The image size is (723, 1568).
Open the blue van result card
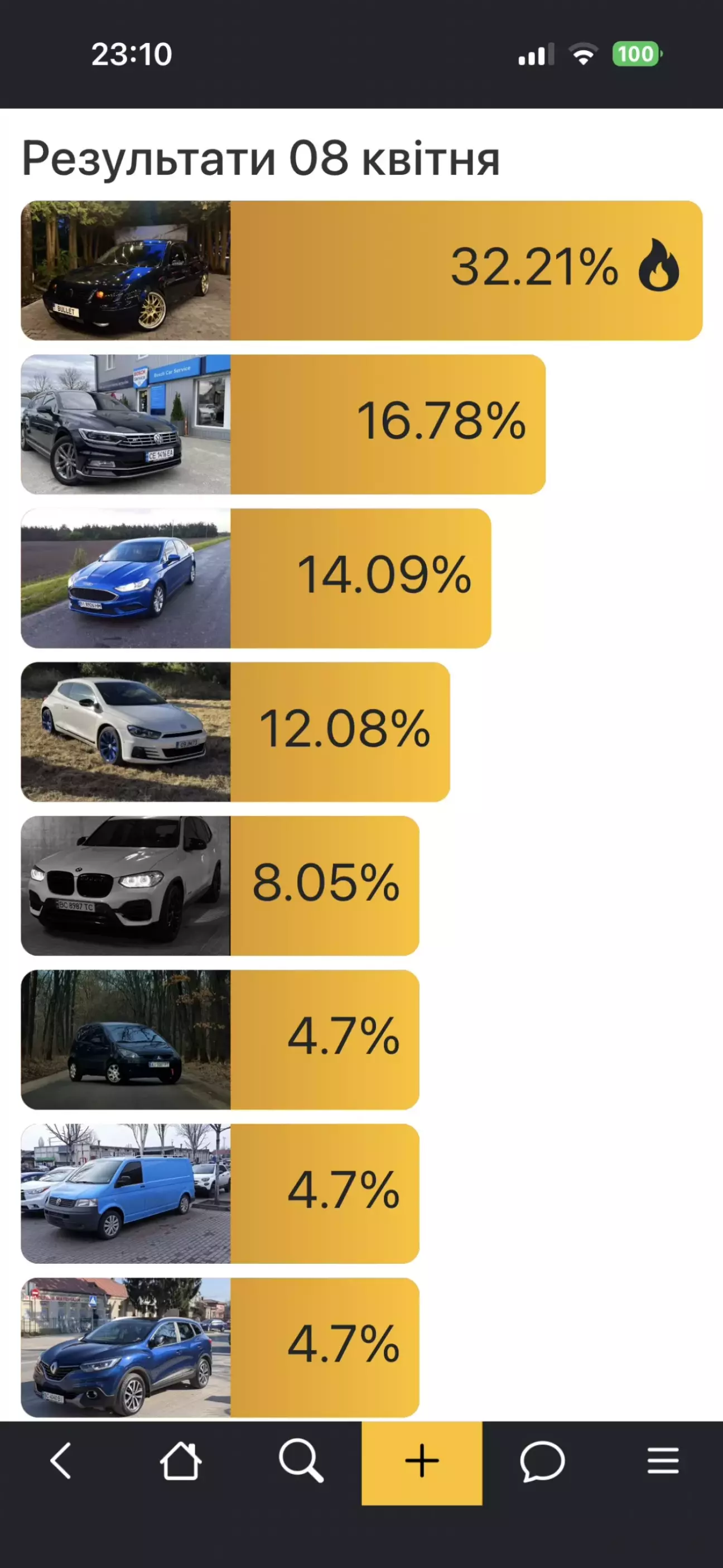coord(220,1193)
